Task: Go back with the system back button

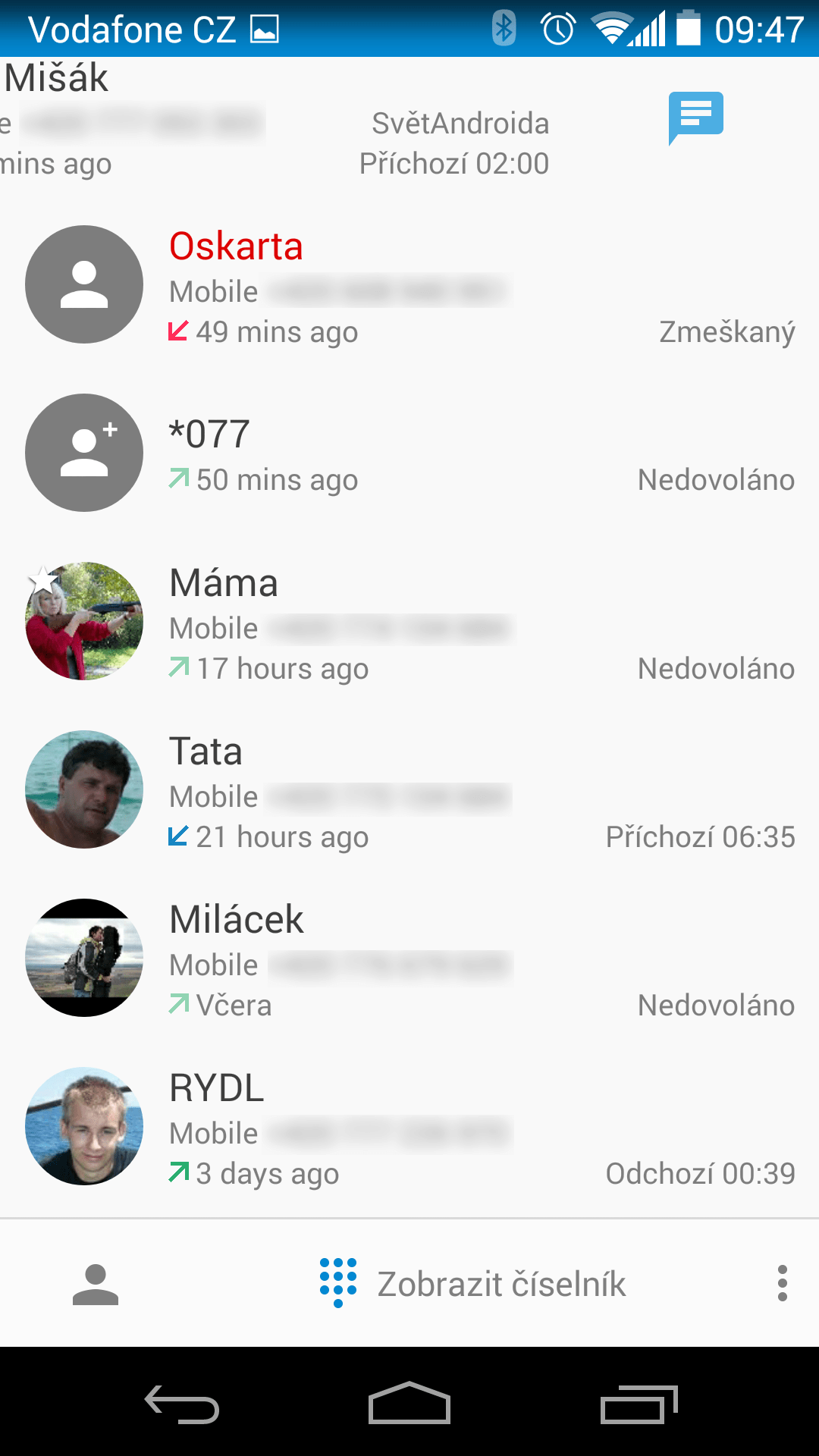Action: click(x=182, y=1404)
